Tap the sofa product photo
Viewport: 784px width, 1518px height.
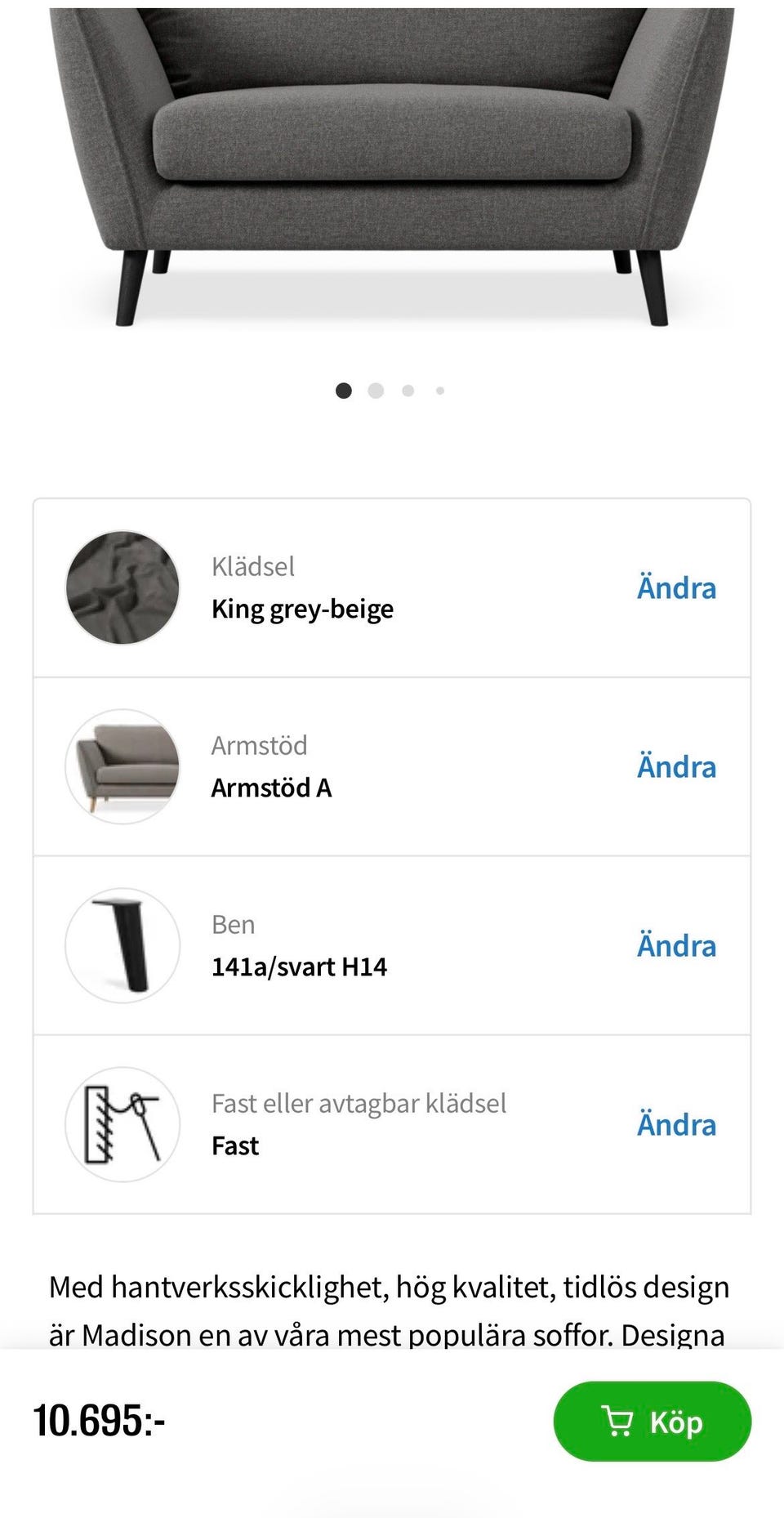point(392,163)
